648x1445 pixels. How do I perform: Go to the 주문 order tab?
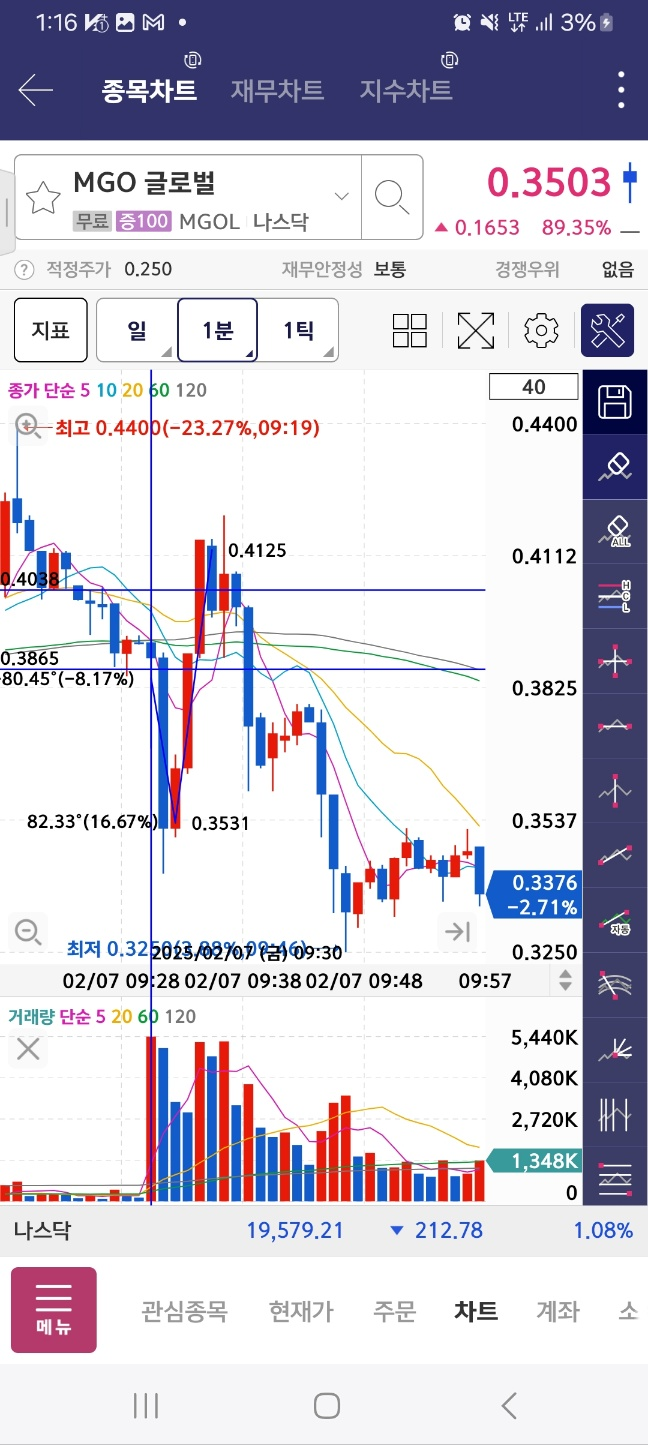pos(394,1311)
